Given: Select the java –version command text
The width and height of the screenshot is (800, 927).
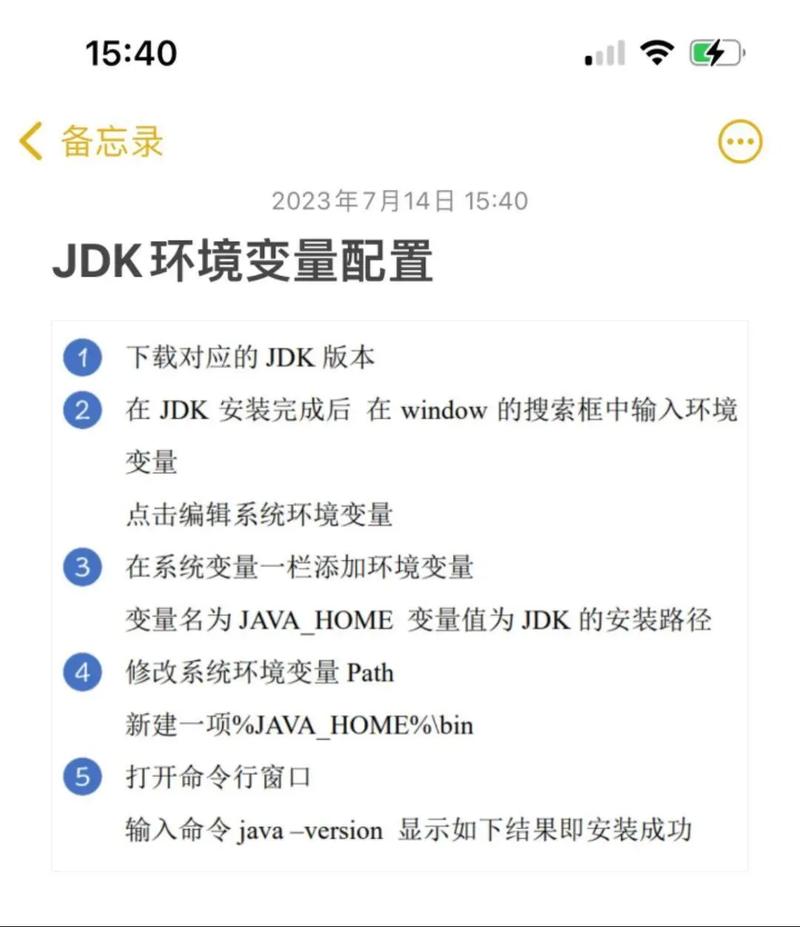Looking at the screenshot, I should coord(310,831).
